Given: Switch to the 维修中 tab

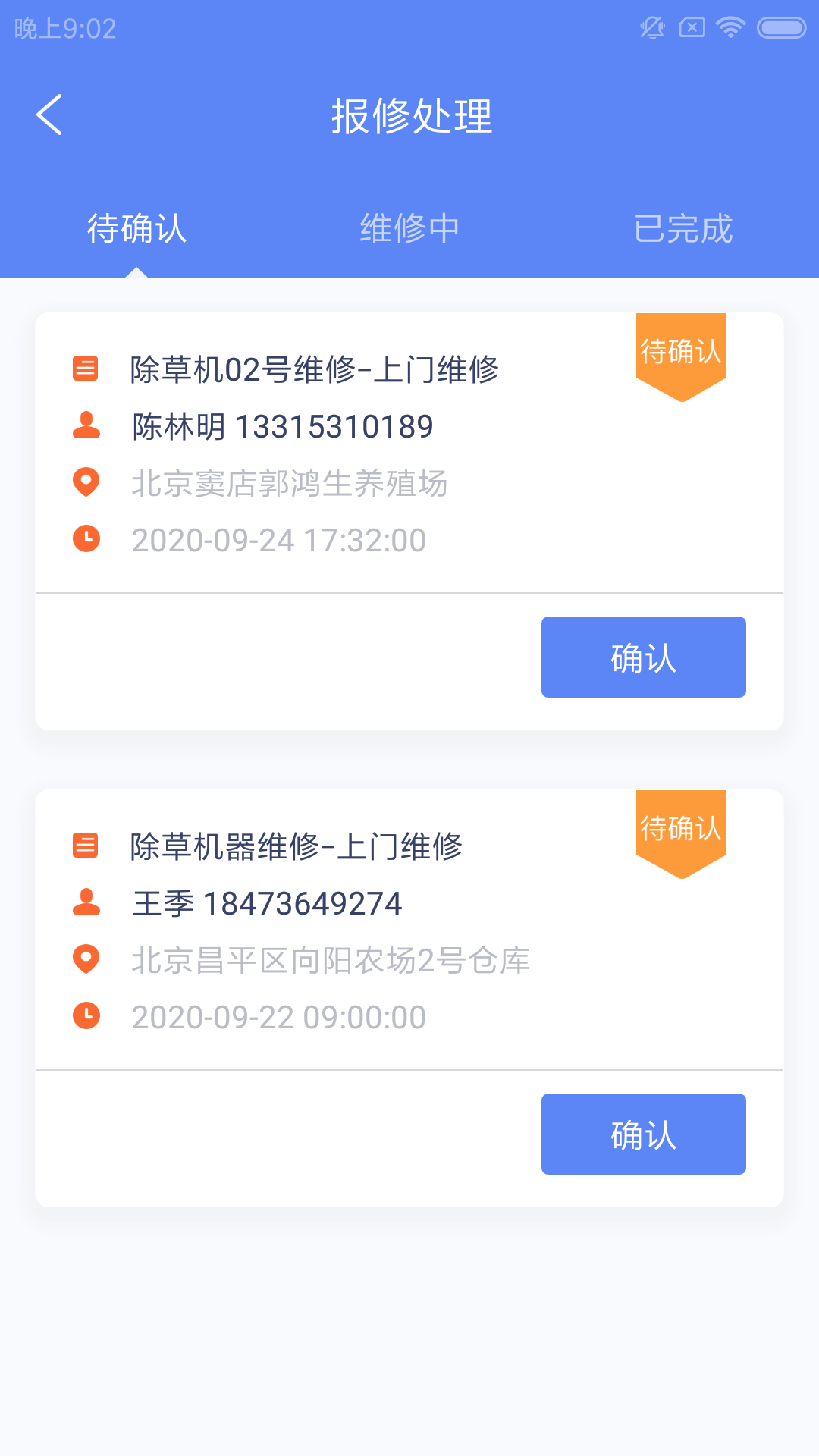Looking at the screenshot, I should pyautogui.click(x=409, y=228).
